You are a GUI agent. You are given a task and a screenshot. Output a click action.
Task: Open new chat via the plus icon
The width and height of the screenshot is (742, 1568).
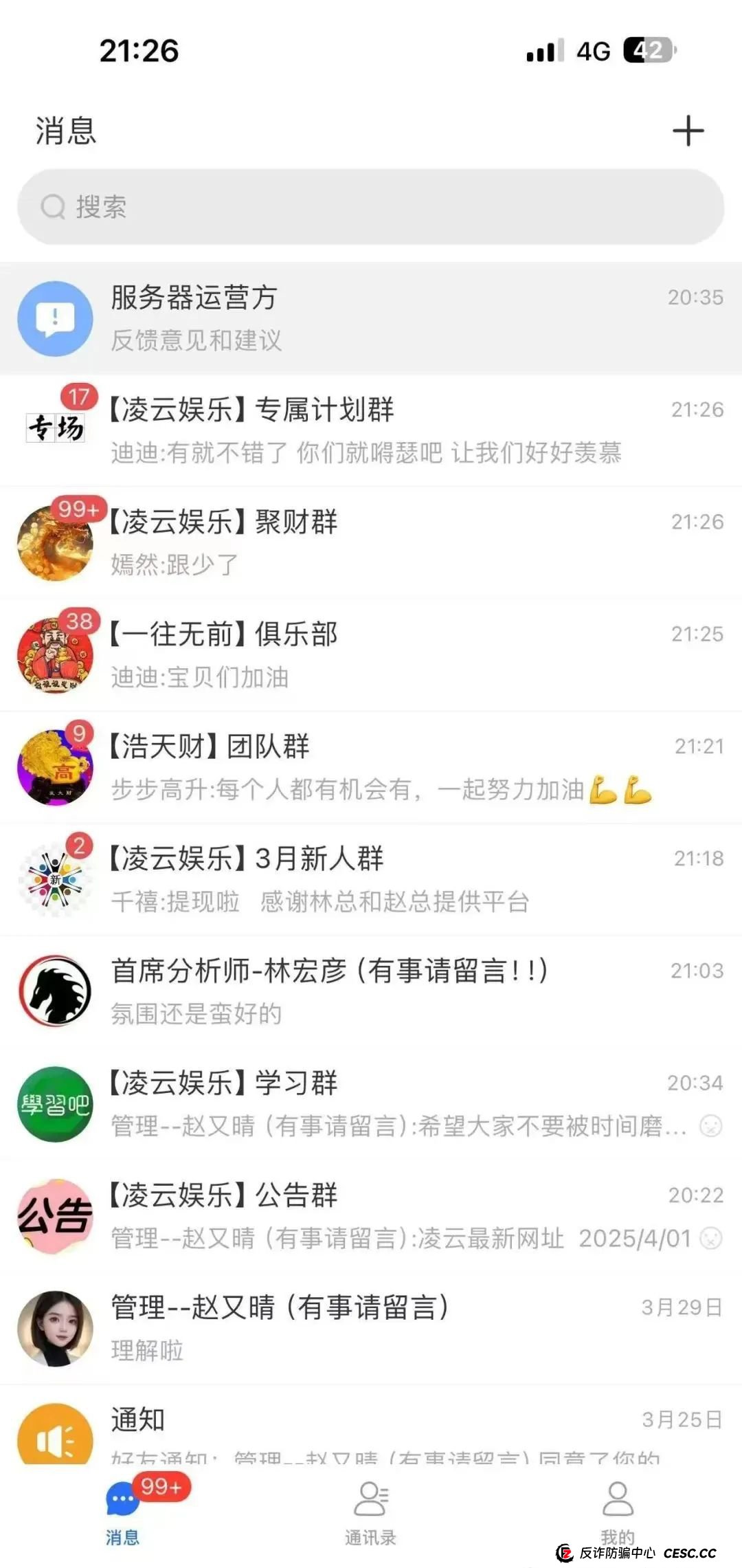point(688,131)
